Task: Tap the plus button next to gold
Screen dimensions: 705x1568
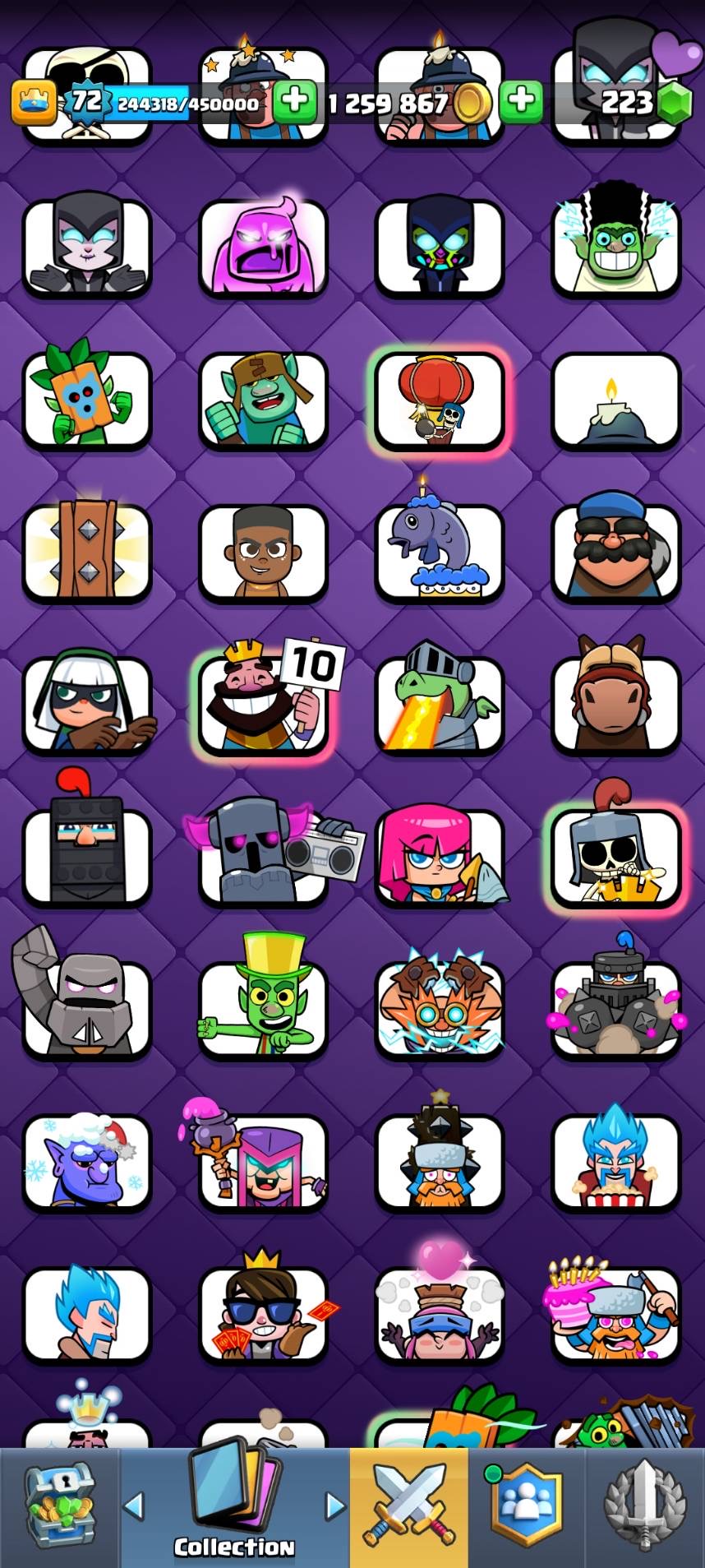Action: [520, 101]
